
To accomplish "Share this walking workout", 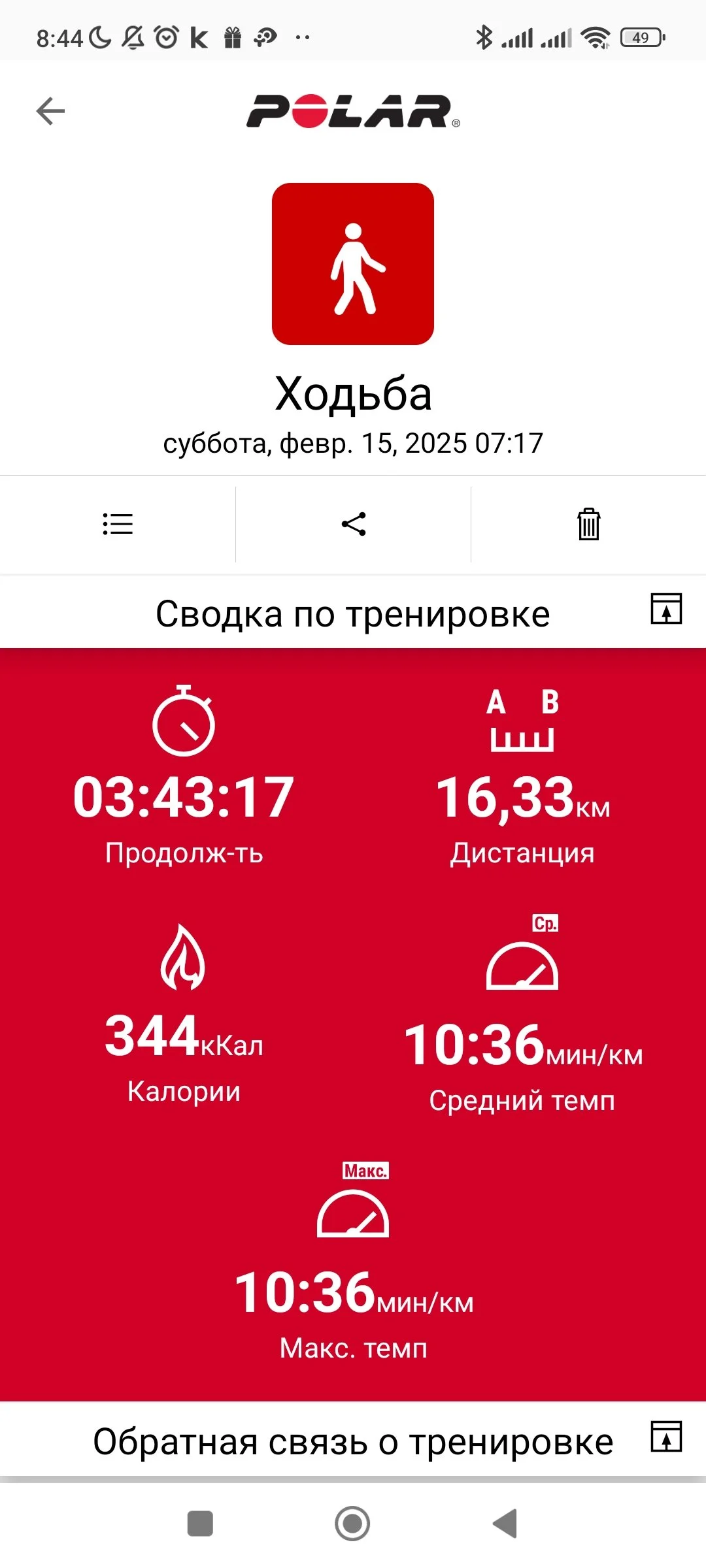I will click(354, 524).
